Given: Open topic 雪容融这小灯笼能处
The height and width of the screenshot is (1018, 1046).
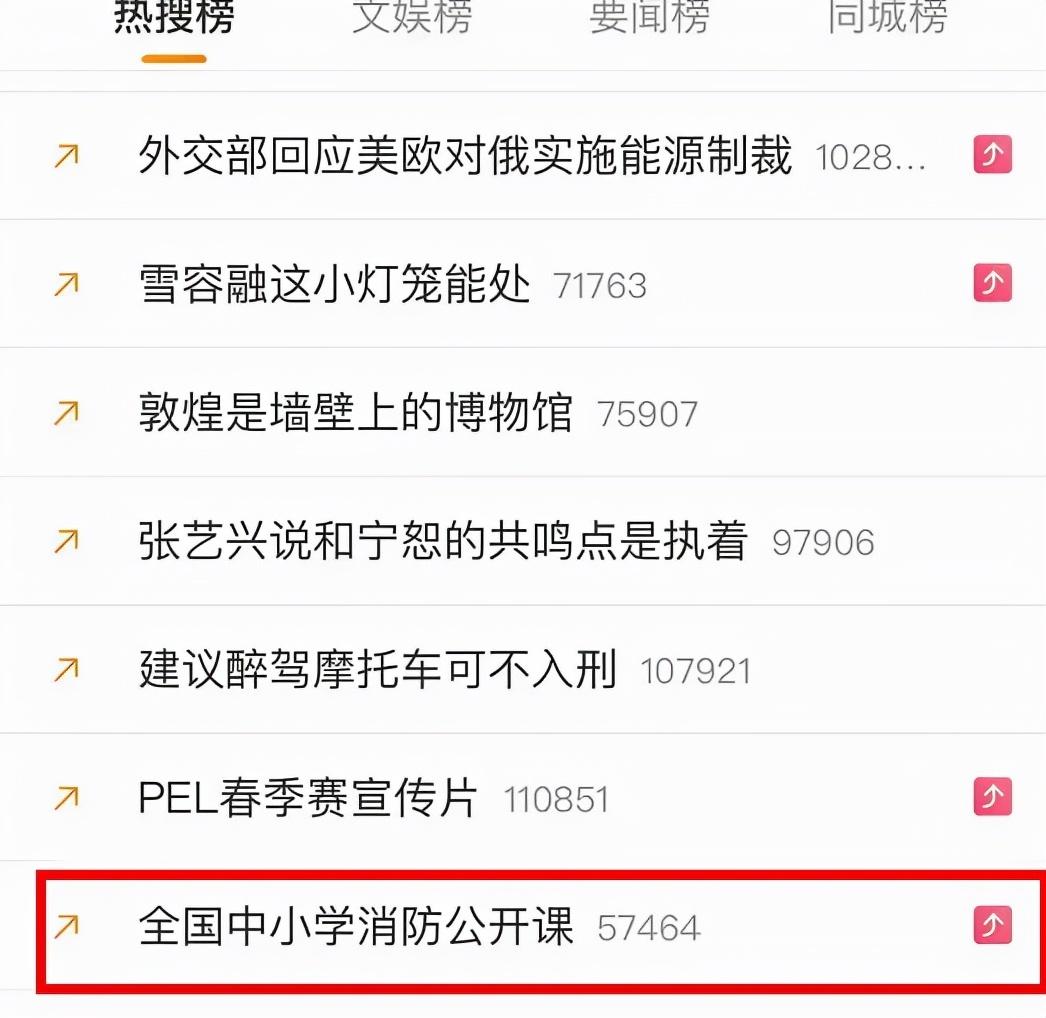Looking at the screenshot, I should [x=334, y=286].
